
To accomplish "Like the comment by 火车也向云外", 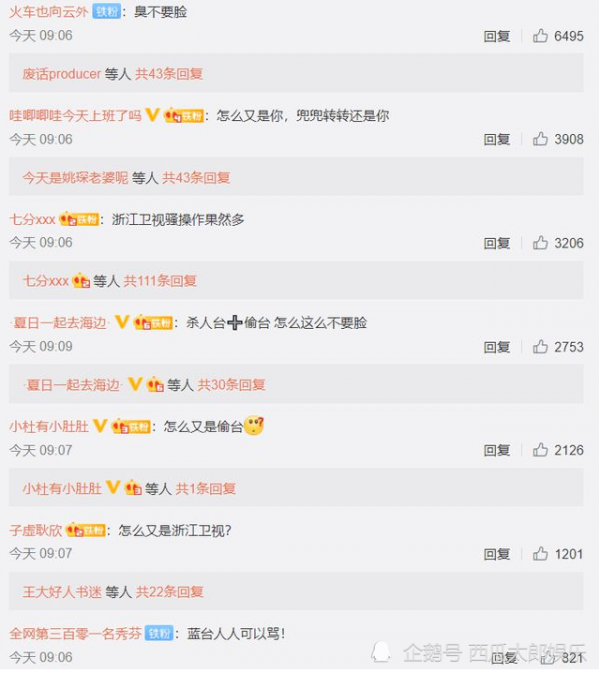I will pos(541,36).
